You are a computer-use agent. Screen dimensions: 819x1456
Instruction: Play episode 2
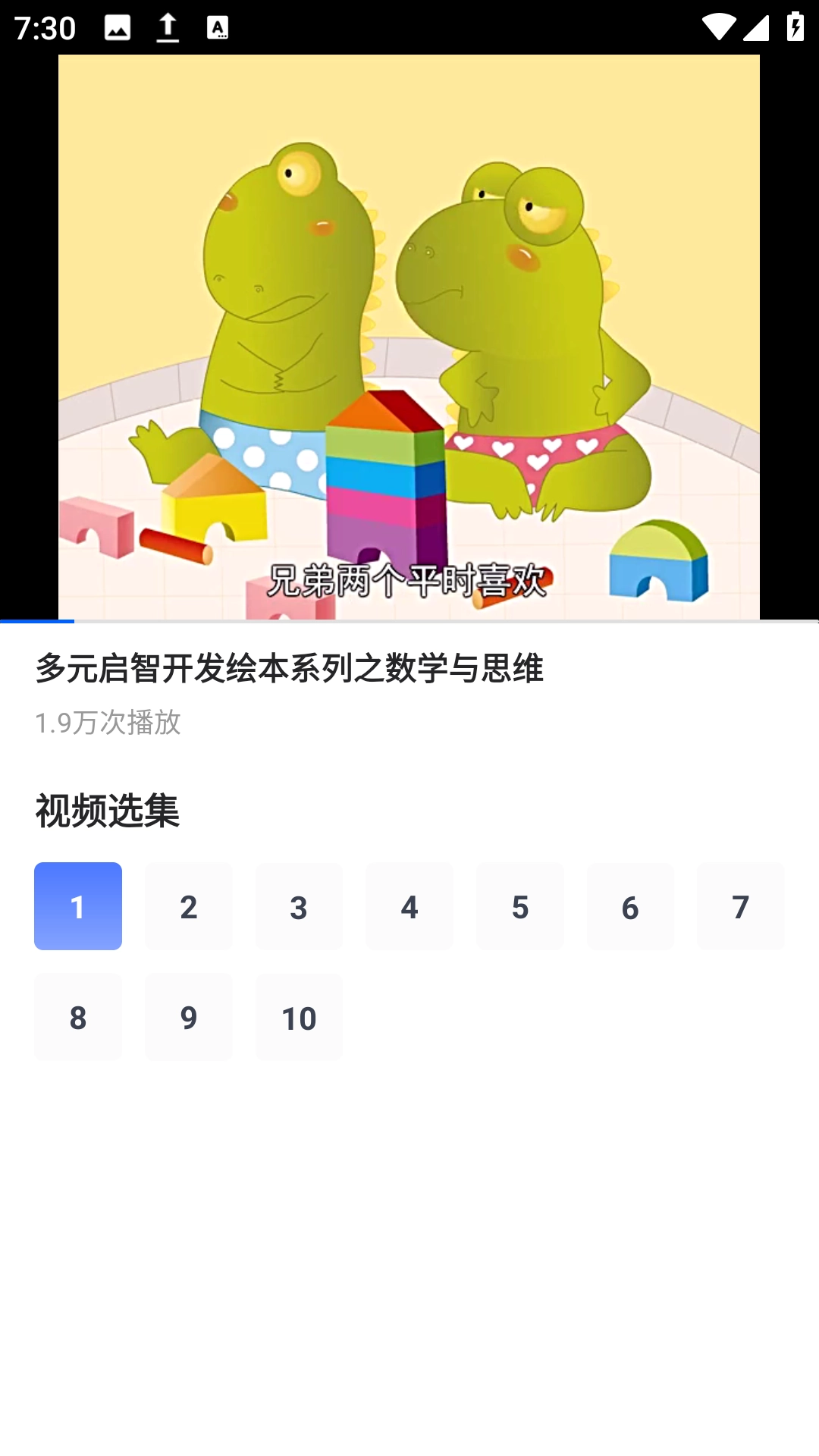pos(188,906)
